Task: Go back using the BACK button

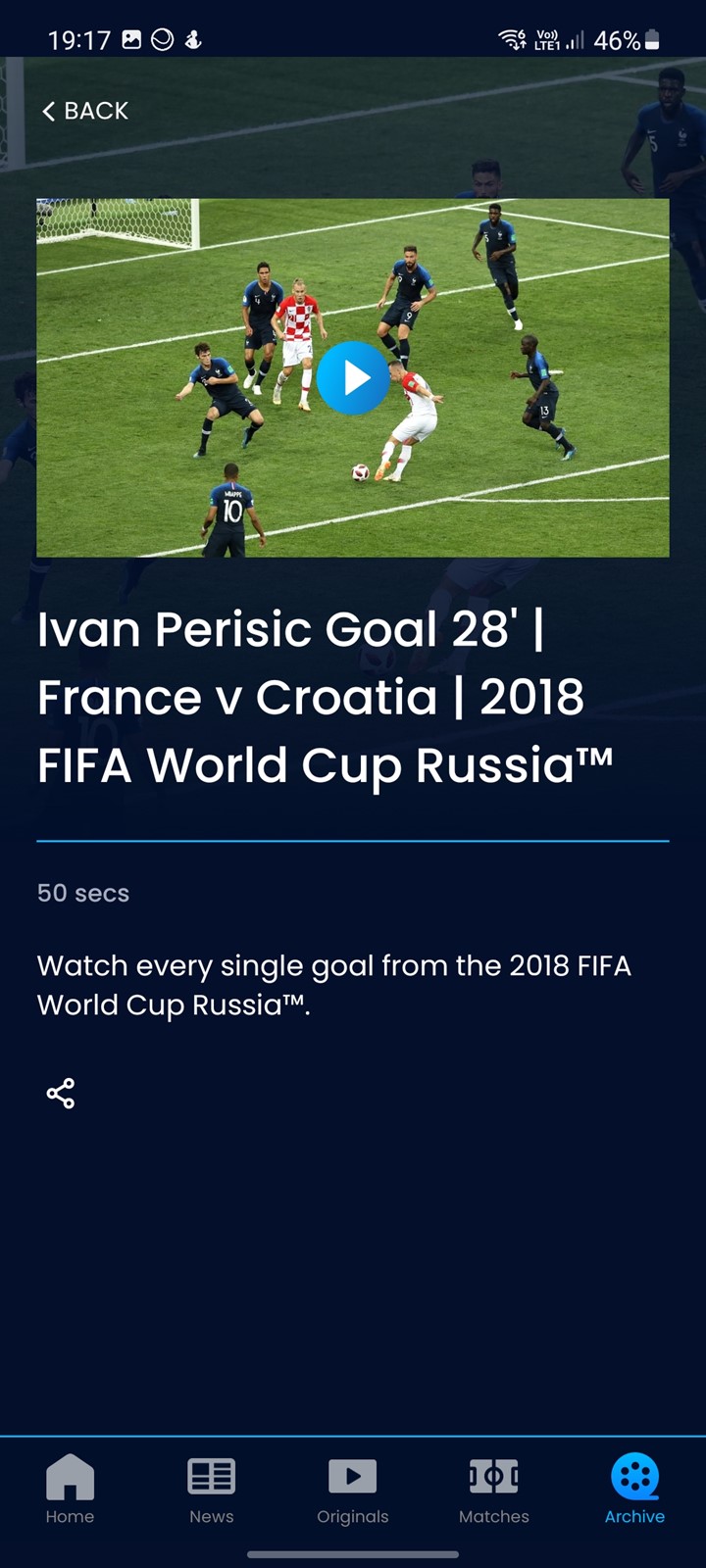Action: [85, 111]
